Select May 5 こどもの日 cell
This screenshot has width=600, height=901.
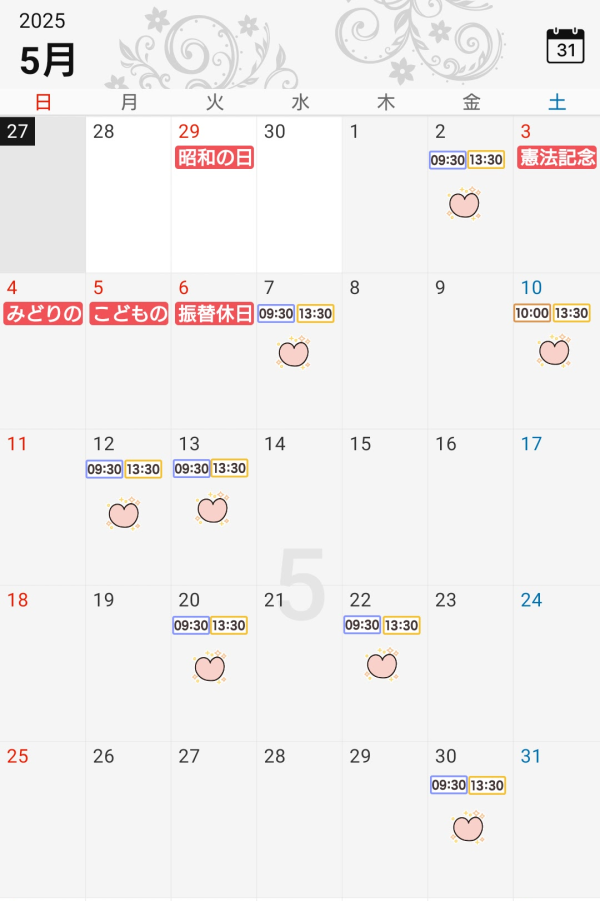pos(128,350)
